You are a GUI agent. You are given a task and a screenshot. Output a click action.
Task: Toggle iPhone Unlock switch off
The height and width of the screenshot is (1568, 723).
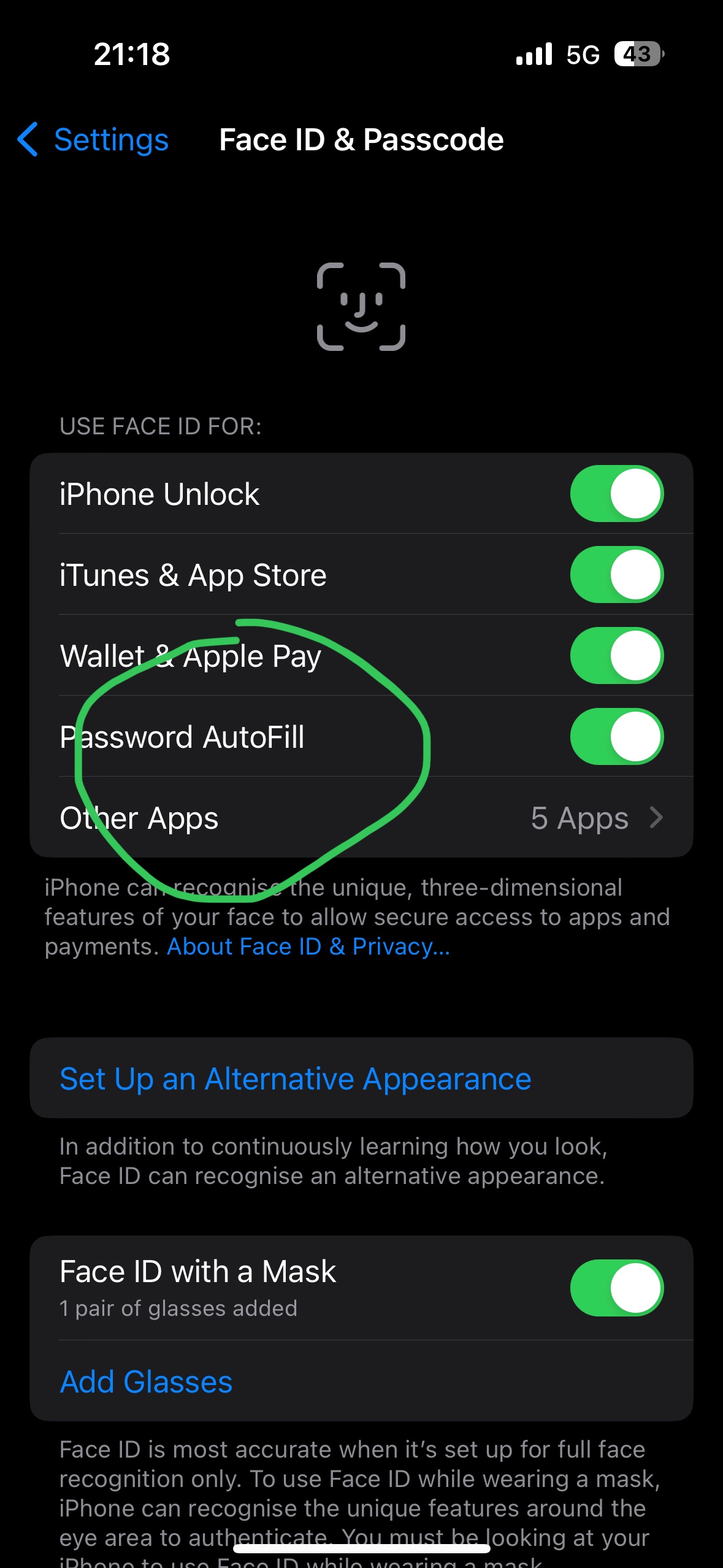click(616, 494)
